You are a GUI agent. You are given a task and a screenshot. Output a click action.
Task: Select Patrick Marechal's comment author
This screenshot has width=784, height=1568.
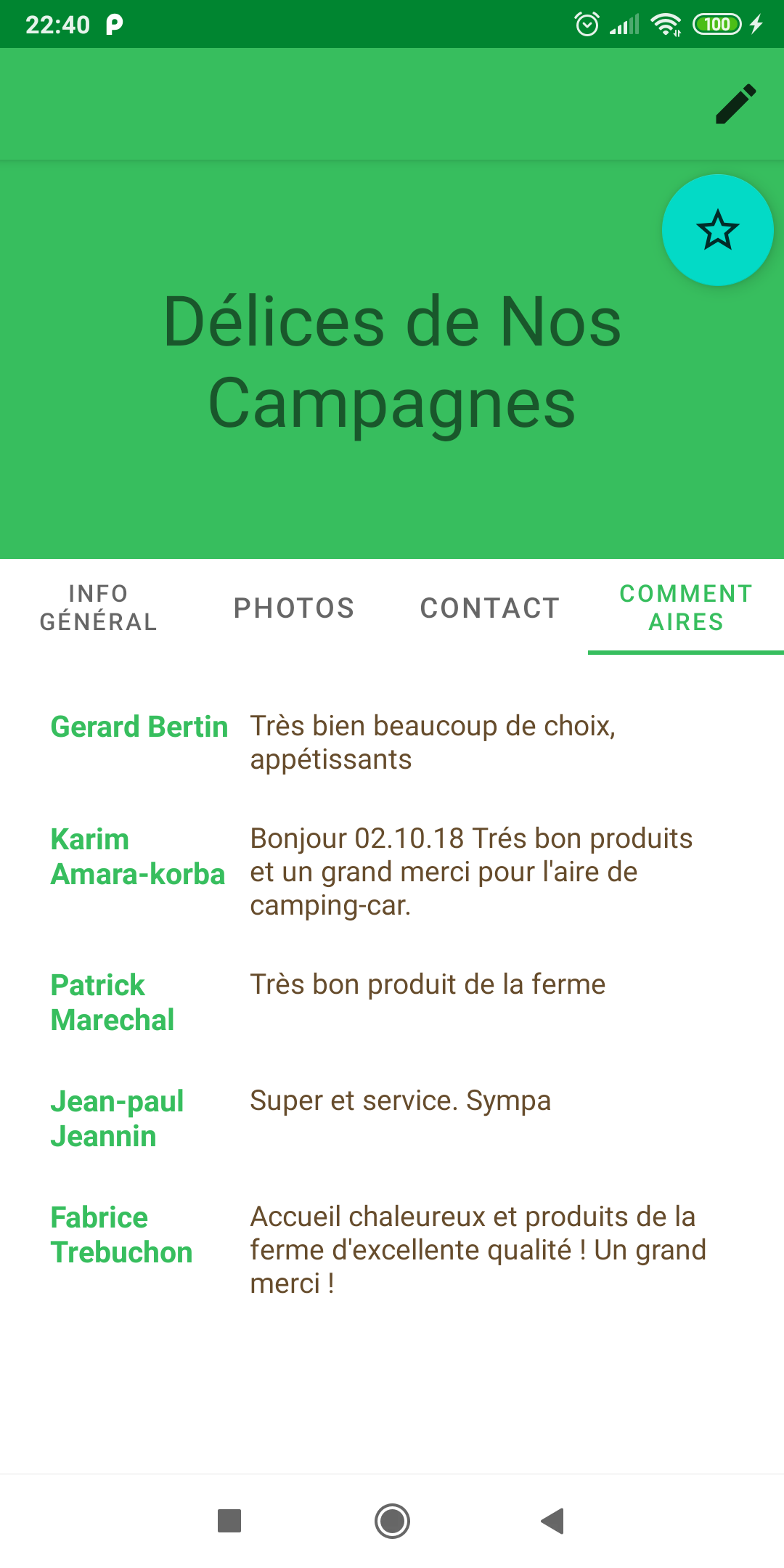(x=113, y=1002)
